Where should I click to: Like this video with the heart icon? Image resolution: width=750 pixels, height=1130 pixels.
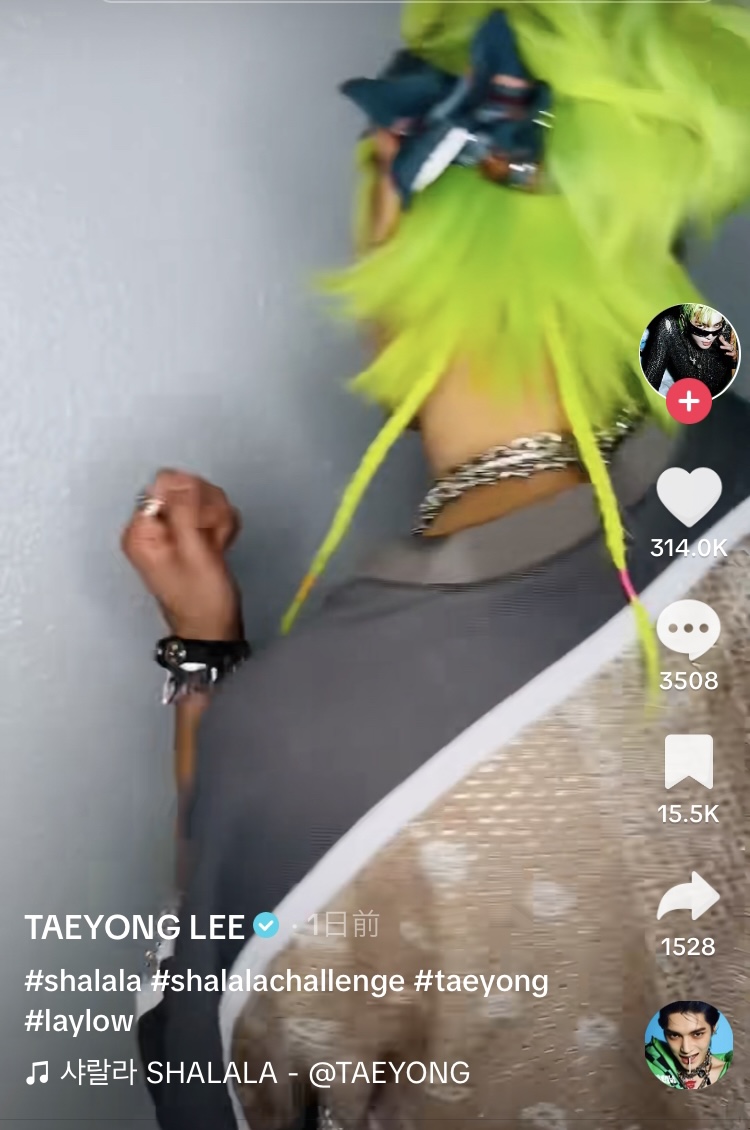(x=688, y=497)
